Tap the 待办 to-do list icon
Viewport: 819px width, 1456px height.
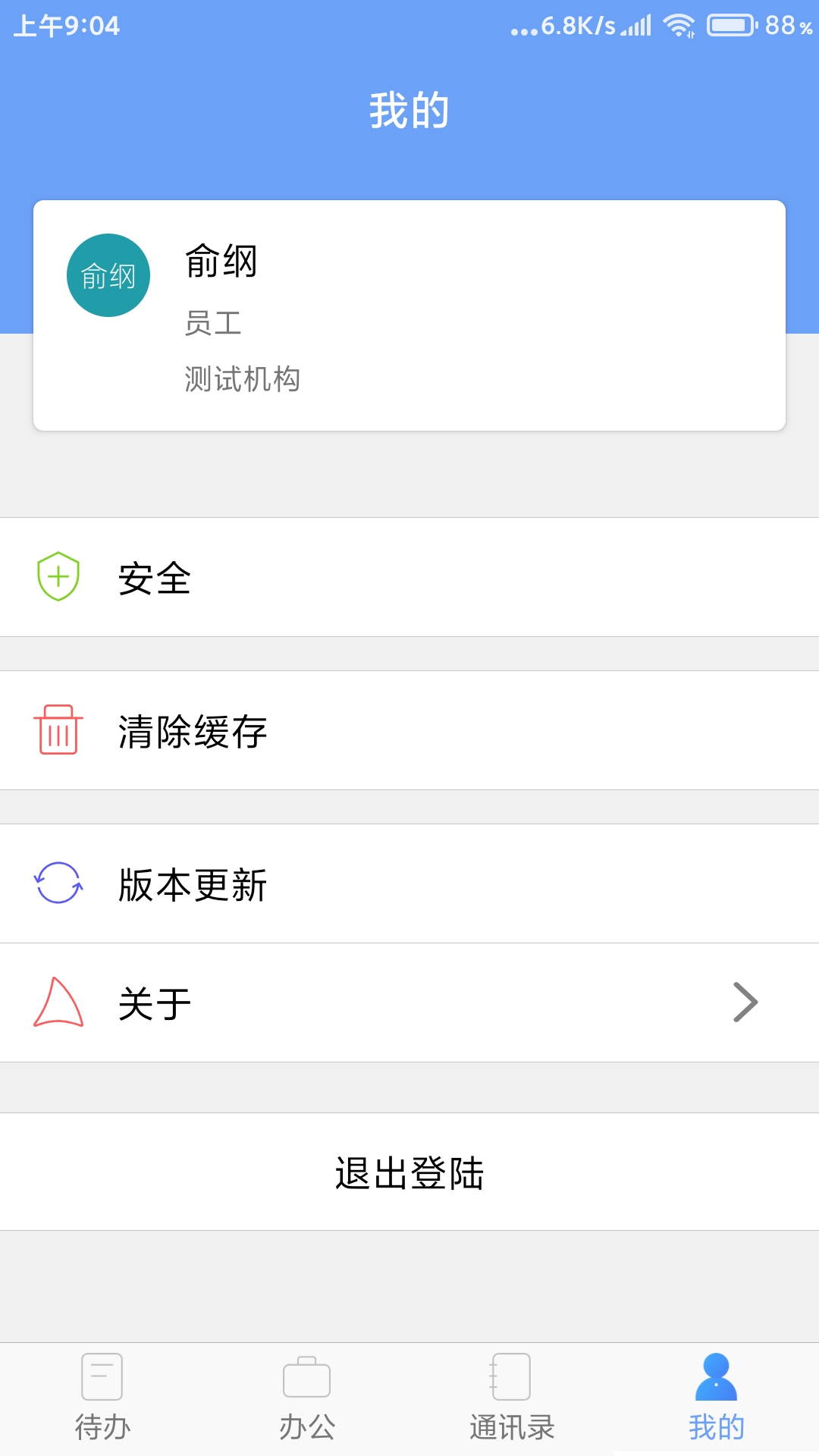pos(102,1376)
